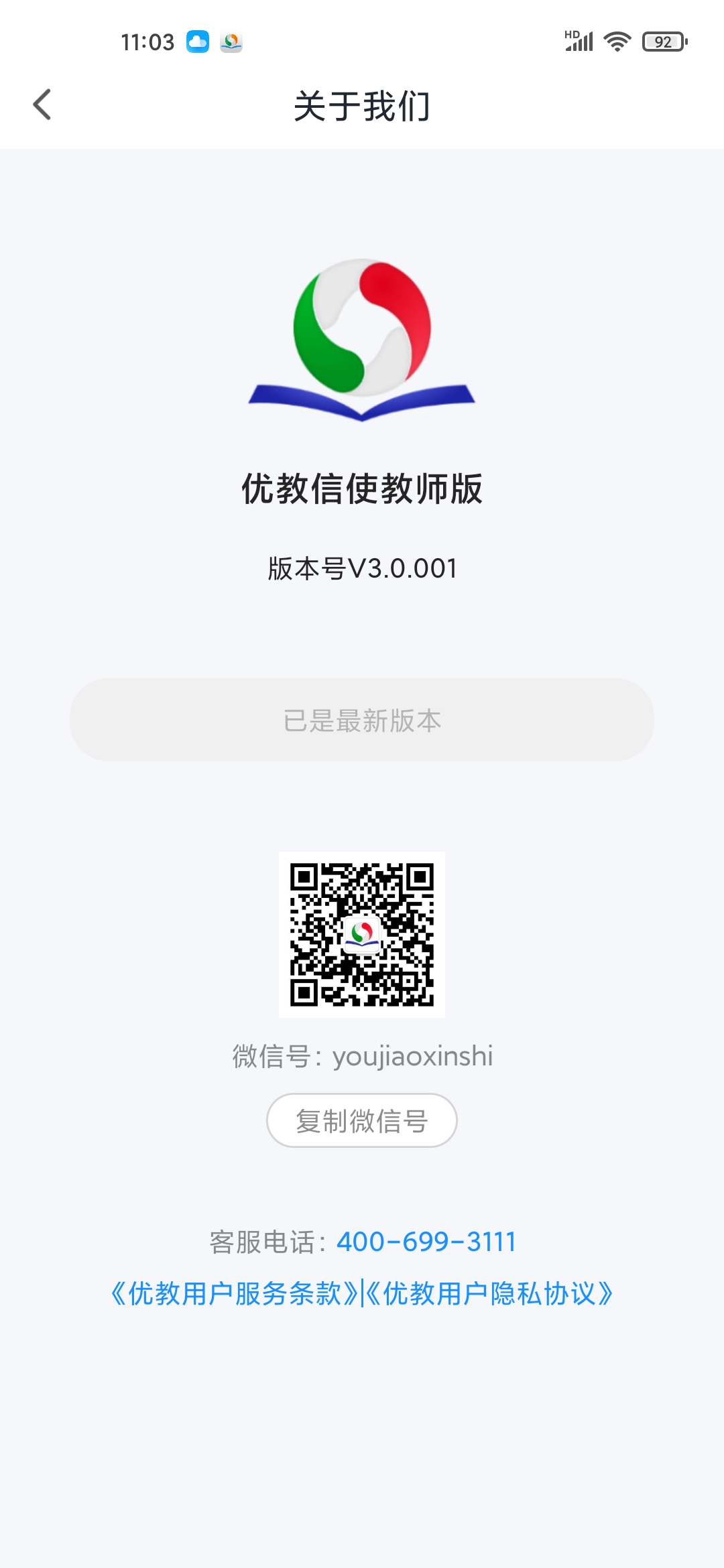Tap the back arrow to leave 关于我们
The width and height of the screenshot is (724, 1568).
43,105
